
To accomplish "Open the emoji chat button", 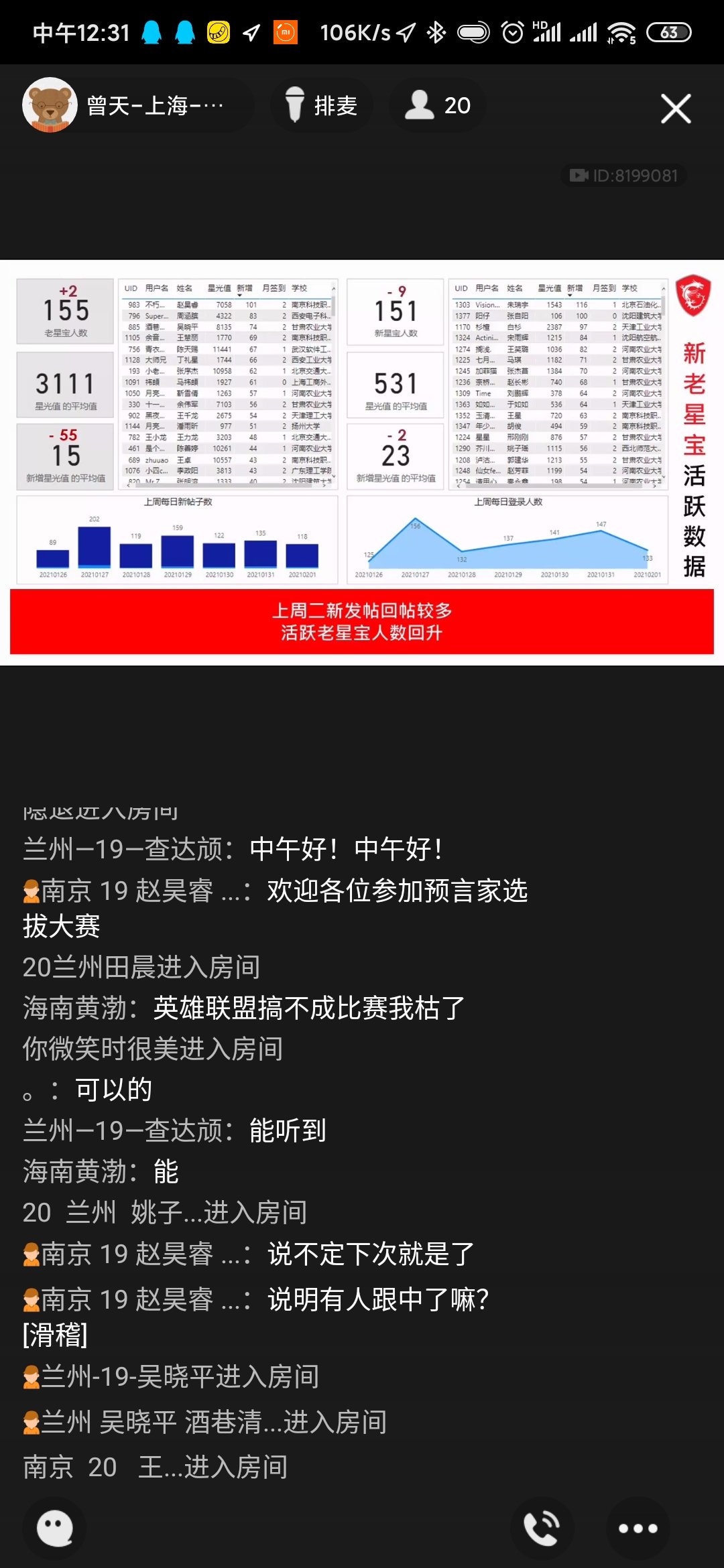I will [54, 1528].
